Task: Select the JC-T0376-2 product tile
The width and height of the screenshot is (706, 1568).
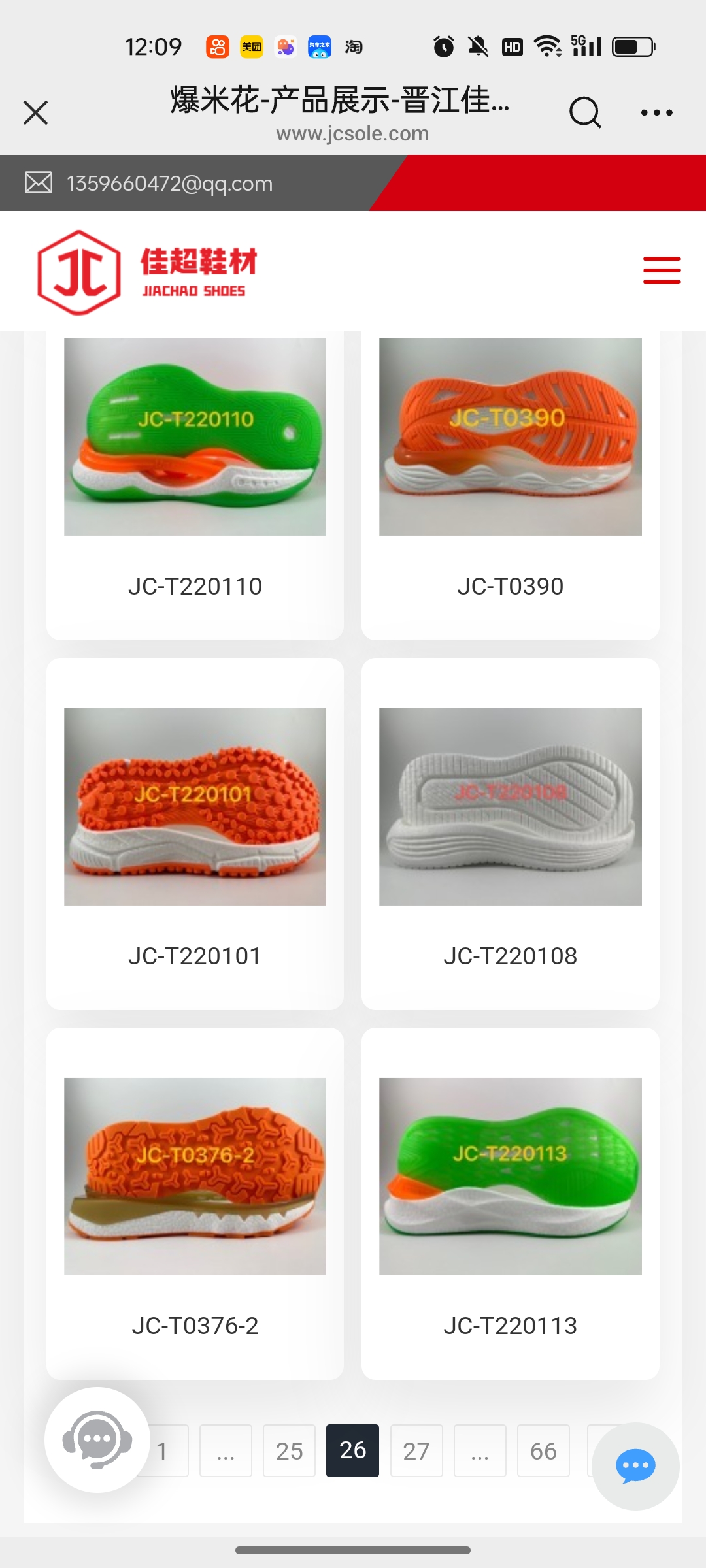Action: [x=195, y=1202]
